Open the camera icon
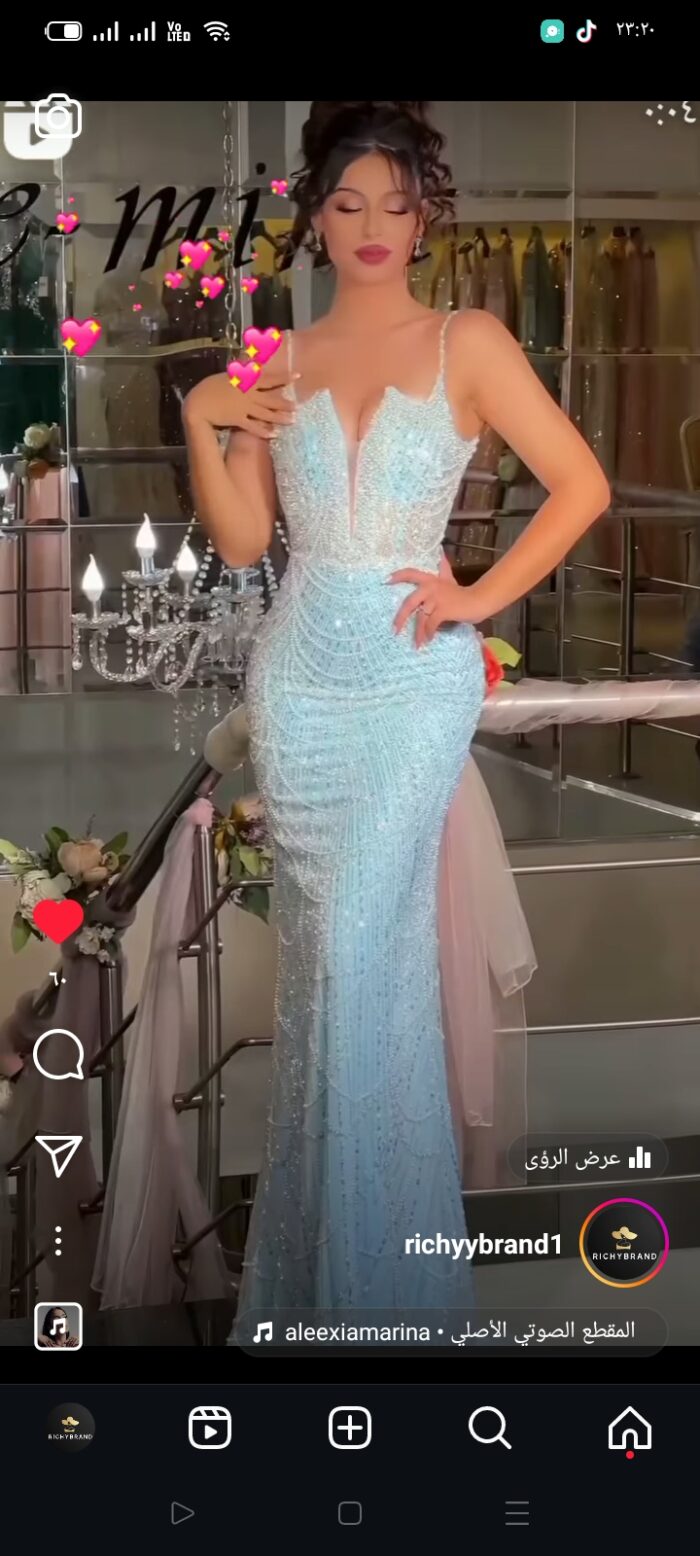Viewport: 700px width, 1556px height. coord(58,118)
